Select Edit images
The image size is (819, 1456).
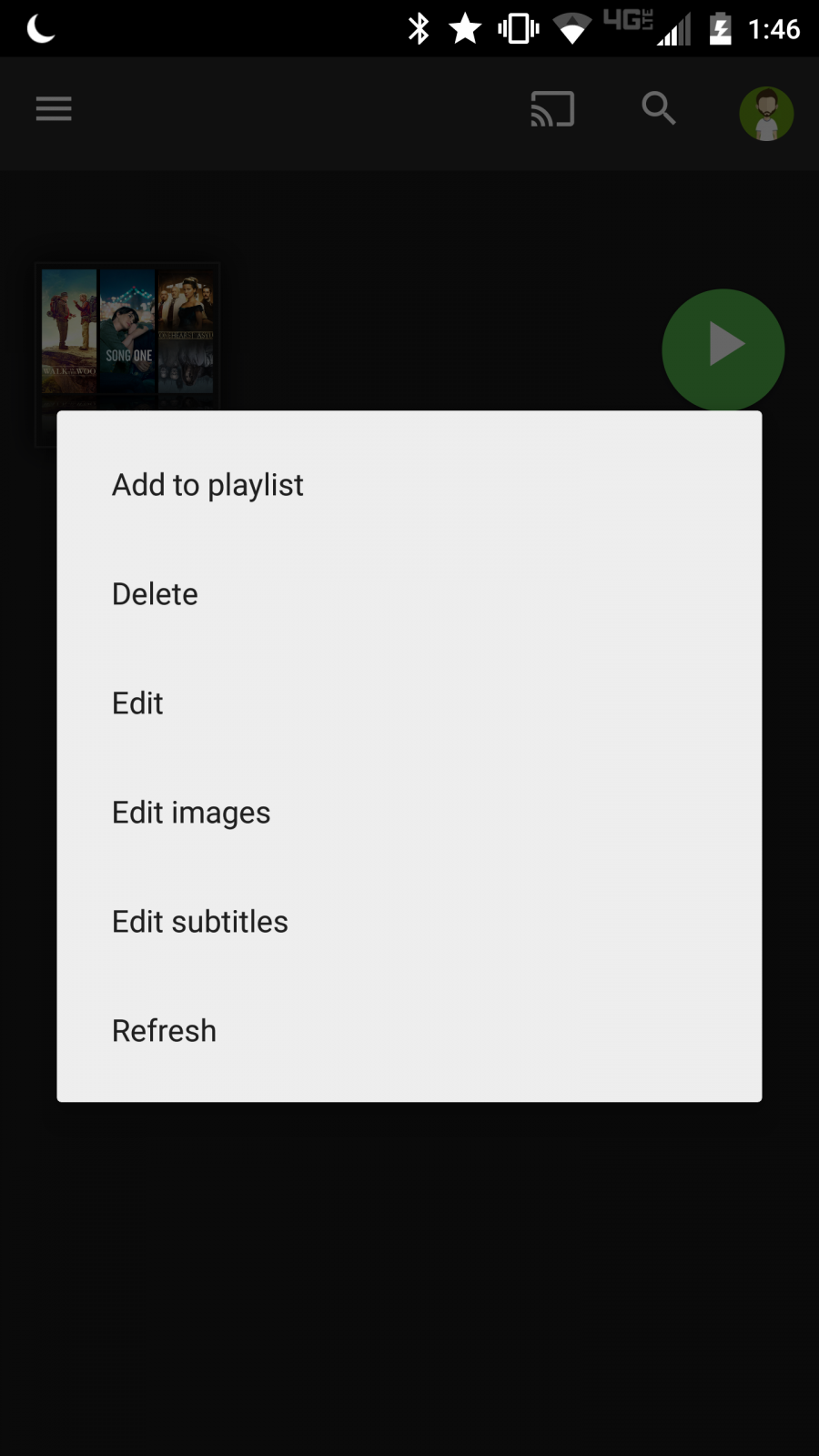pyautogui.click(x=191, y=813)
